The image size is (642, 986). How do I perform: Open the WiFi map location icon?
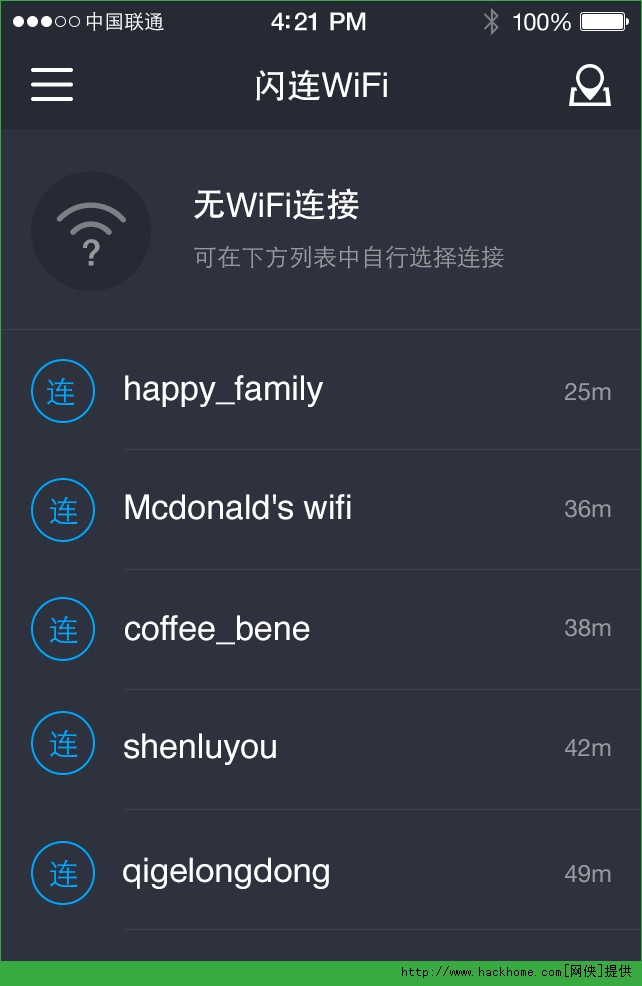(589, 86)
